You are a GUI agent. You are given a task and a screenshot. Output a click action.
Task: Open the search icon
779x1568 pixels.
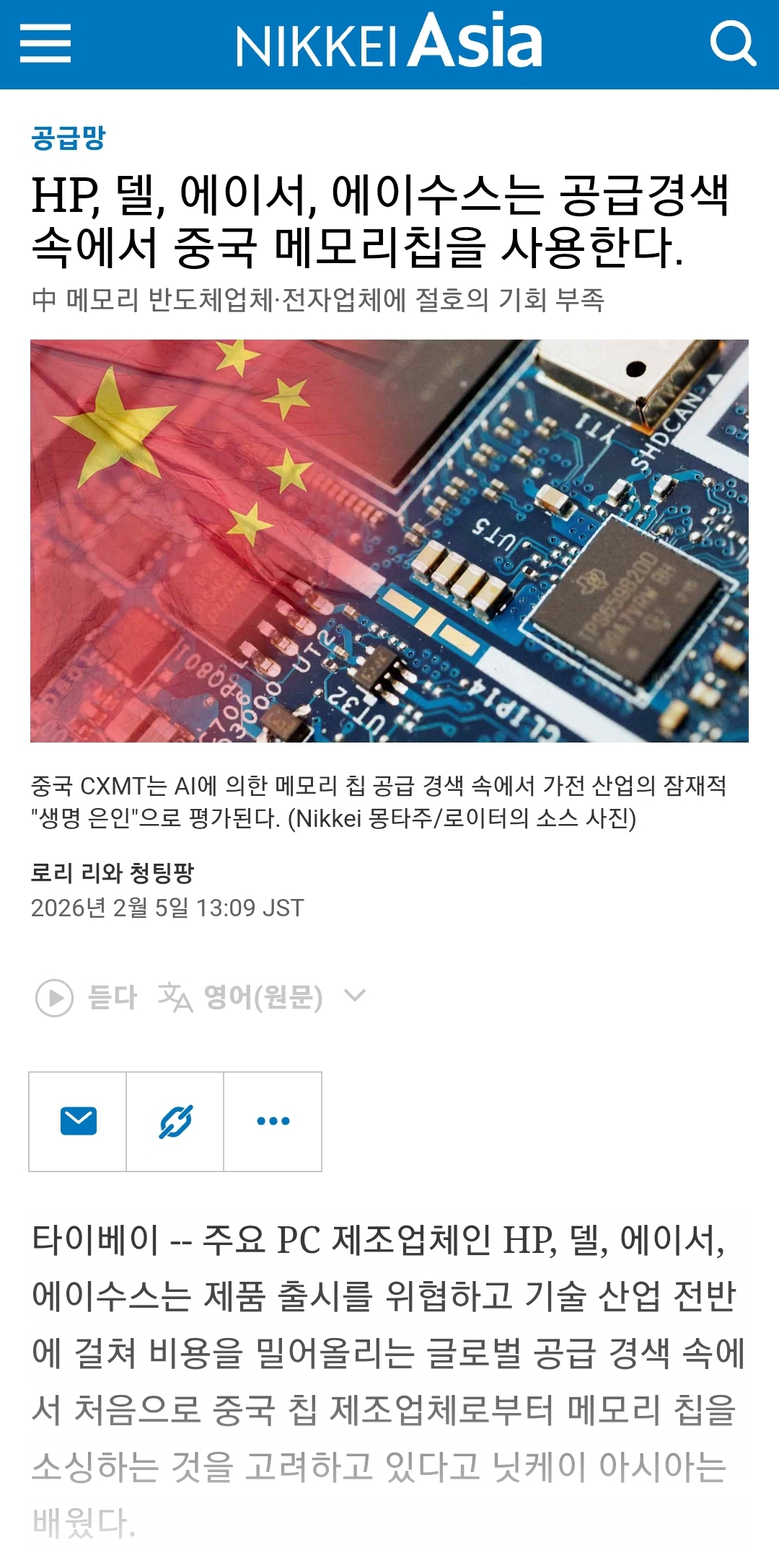[x=732, y=43]
